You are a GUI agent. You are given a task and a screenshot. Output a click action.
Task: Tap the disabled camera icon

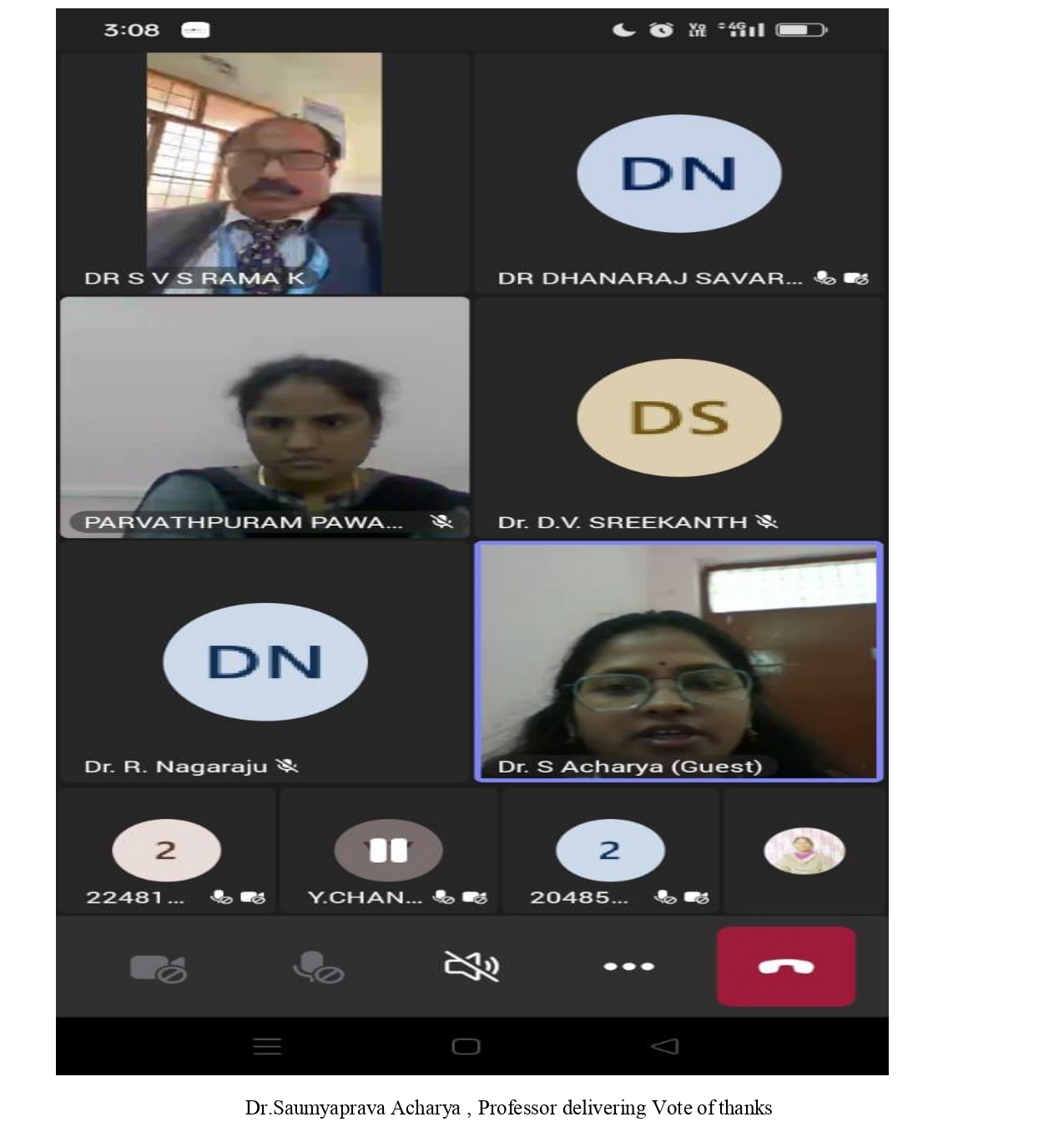click(x=158, y=968)
